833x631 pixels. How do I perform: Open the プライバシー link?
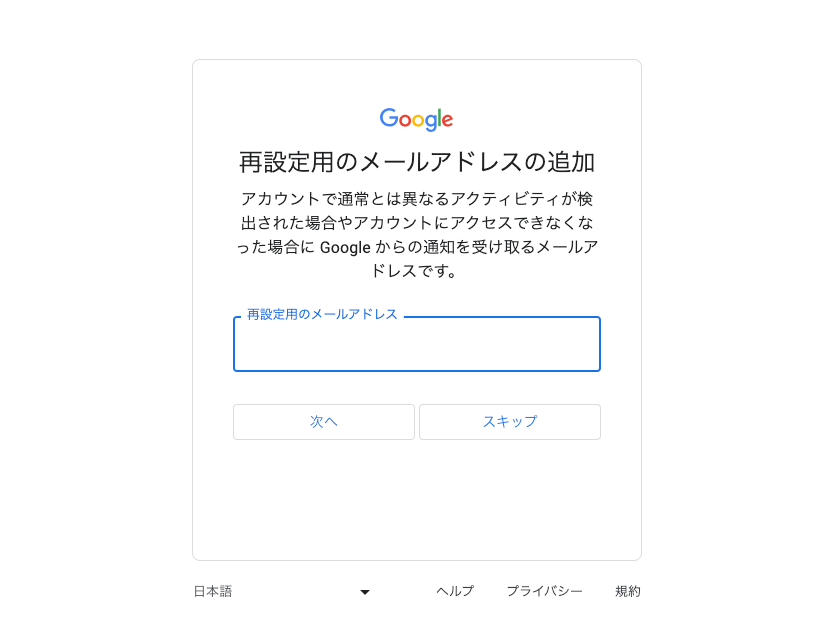[544, 591]
